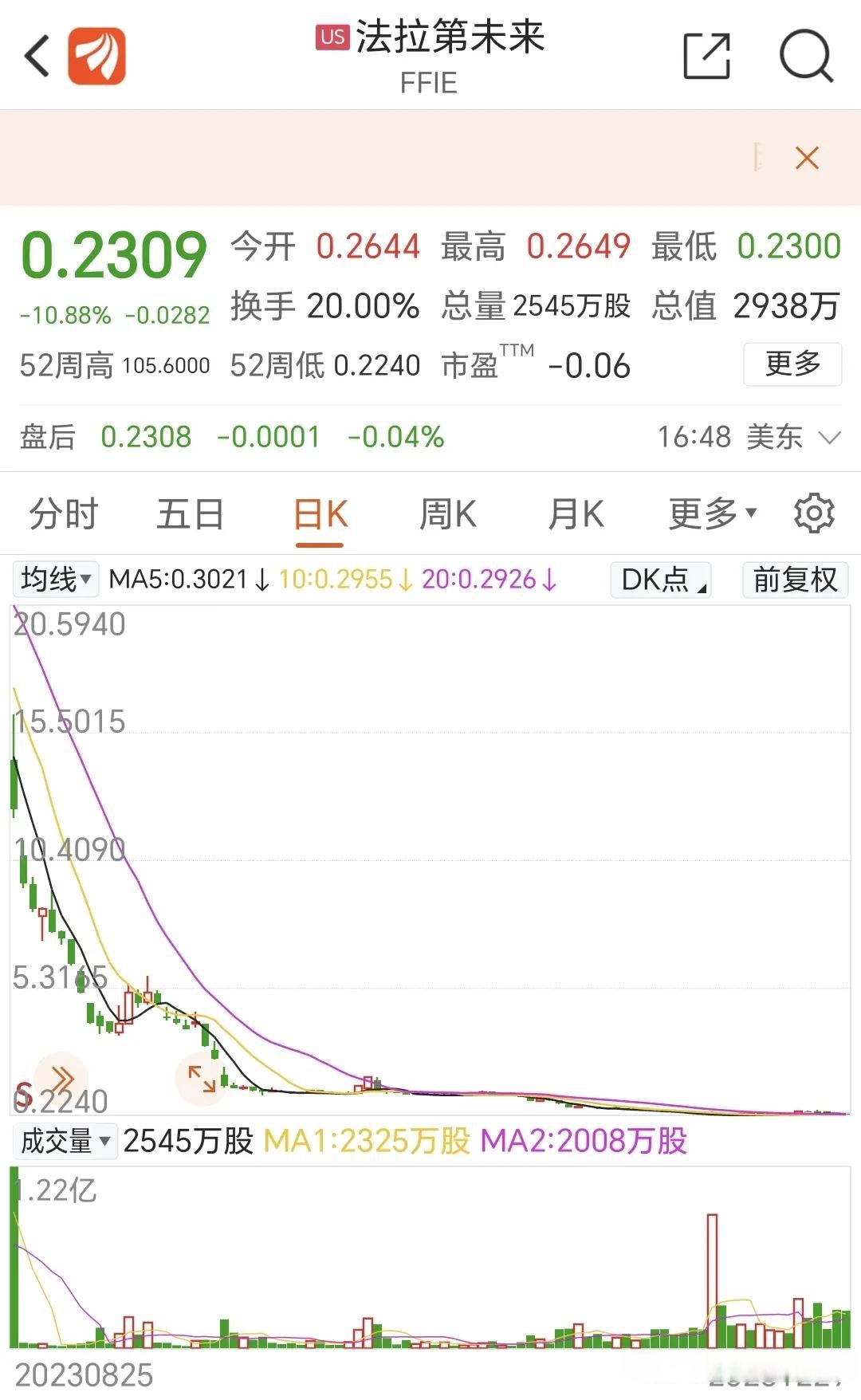Change the 前复权 adjustment option
This screenshot has height=1400, width=861.
(795, 580)
